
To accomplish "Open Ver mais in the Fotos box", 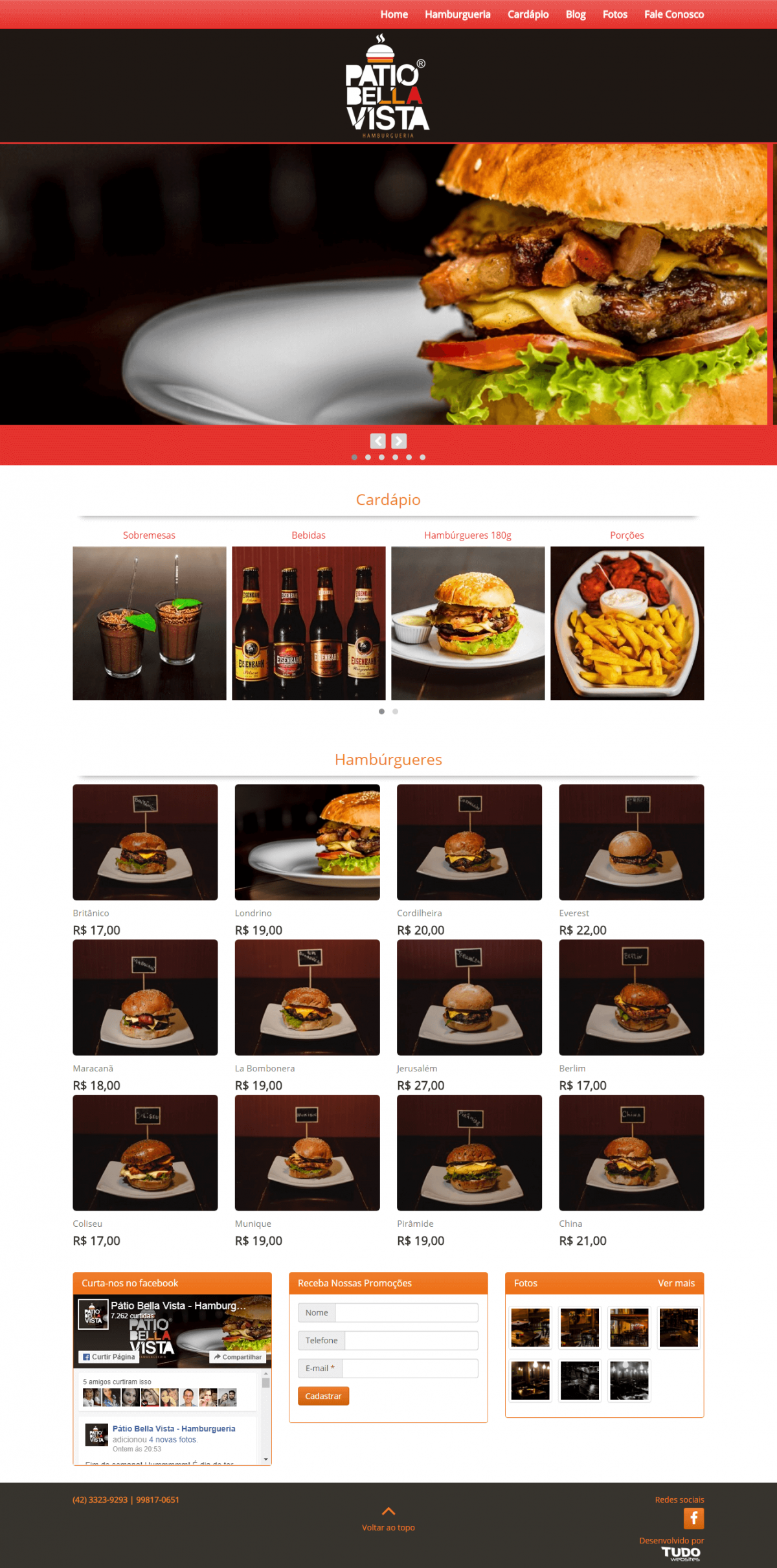I will point(676,1283).
